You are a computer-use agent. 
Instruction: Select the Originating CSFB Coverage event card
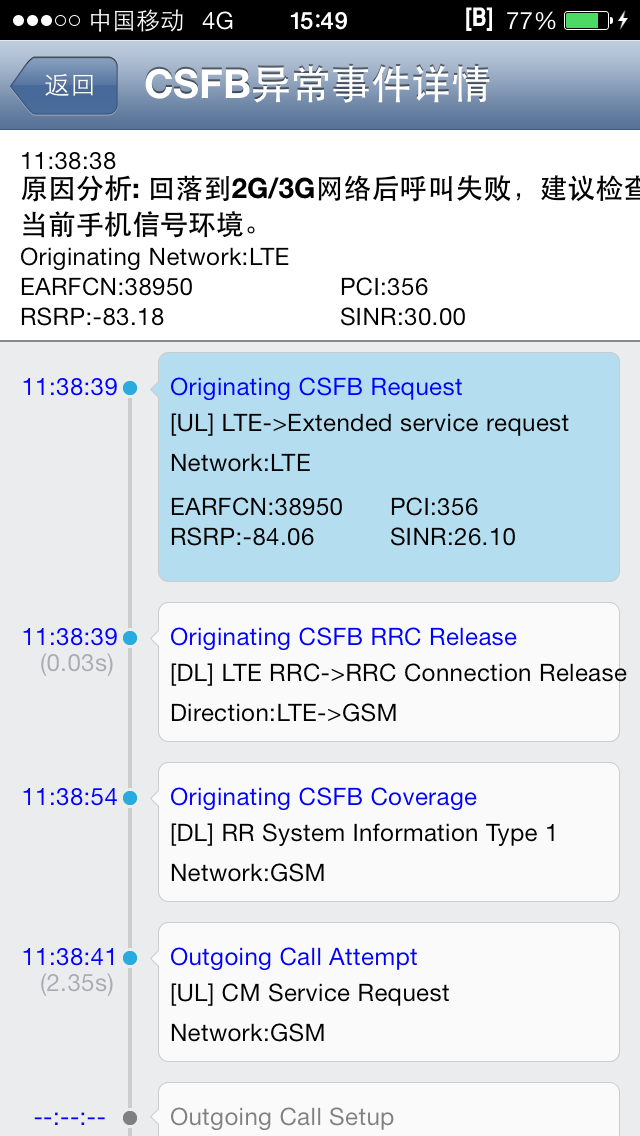tap(388, 832)
